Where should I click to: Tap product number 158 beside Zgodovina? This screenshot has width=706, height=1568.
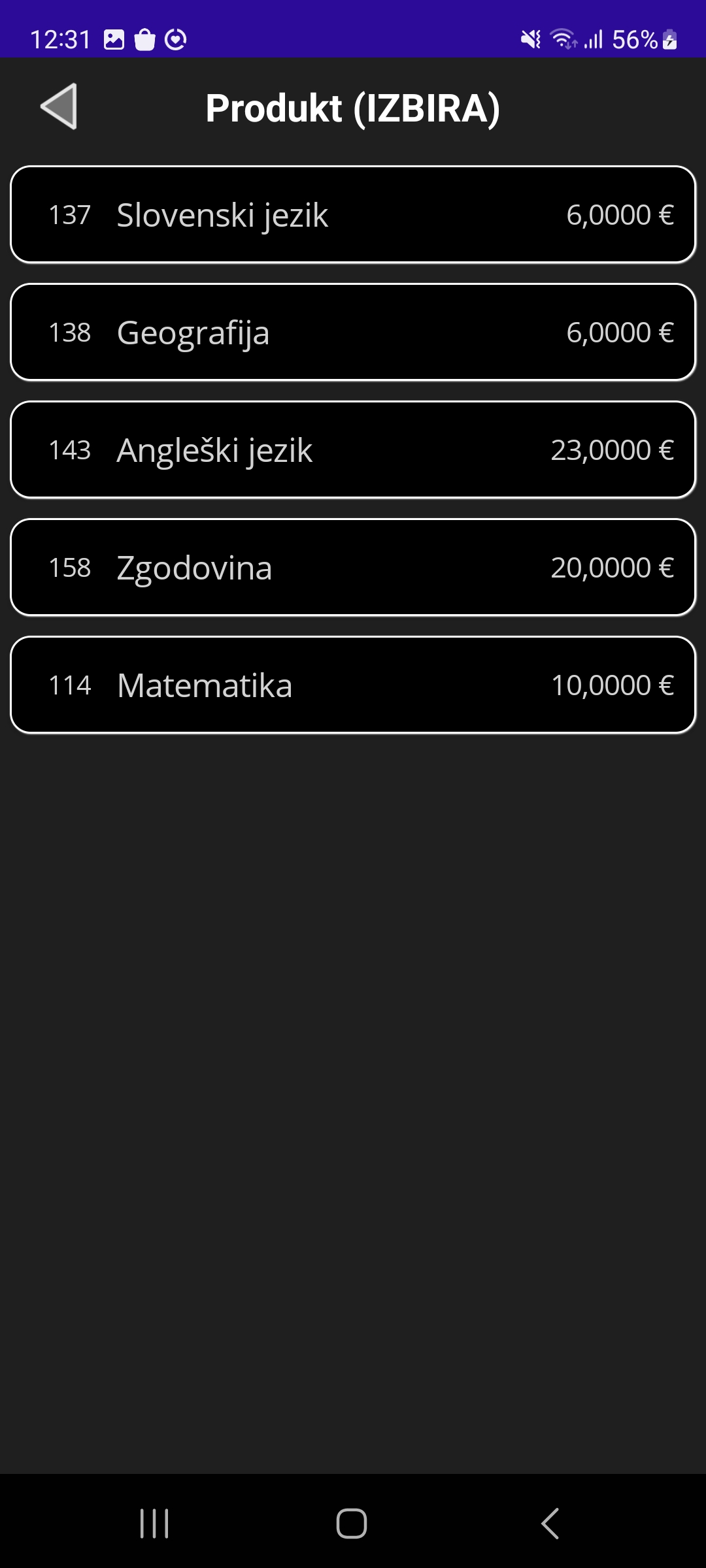pyautogui.click(x=71, y=568)
